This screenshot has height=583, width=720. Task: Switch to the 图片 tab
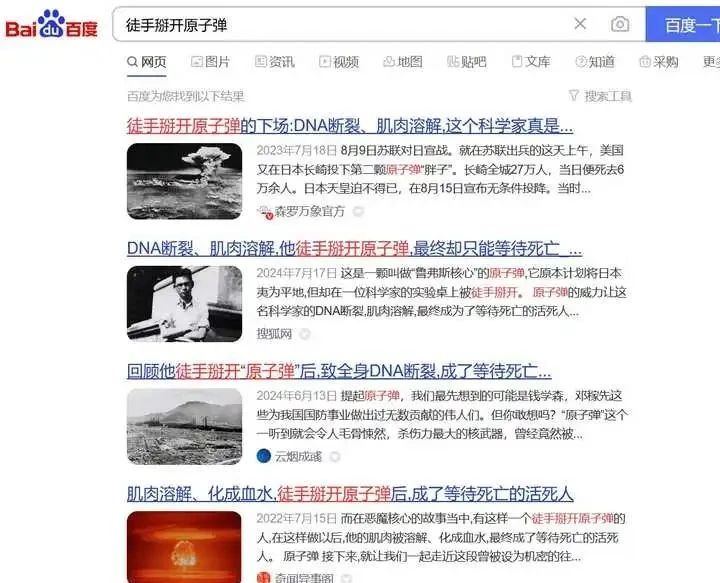tap(210, 62)
